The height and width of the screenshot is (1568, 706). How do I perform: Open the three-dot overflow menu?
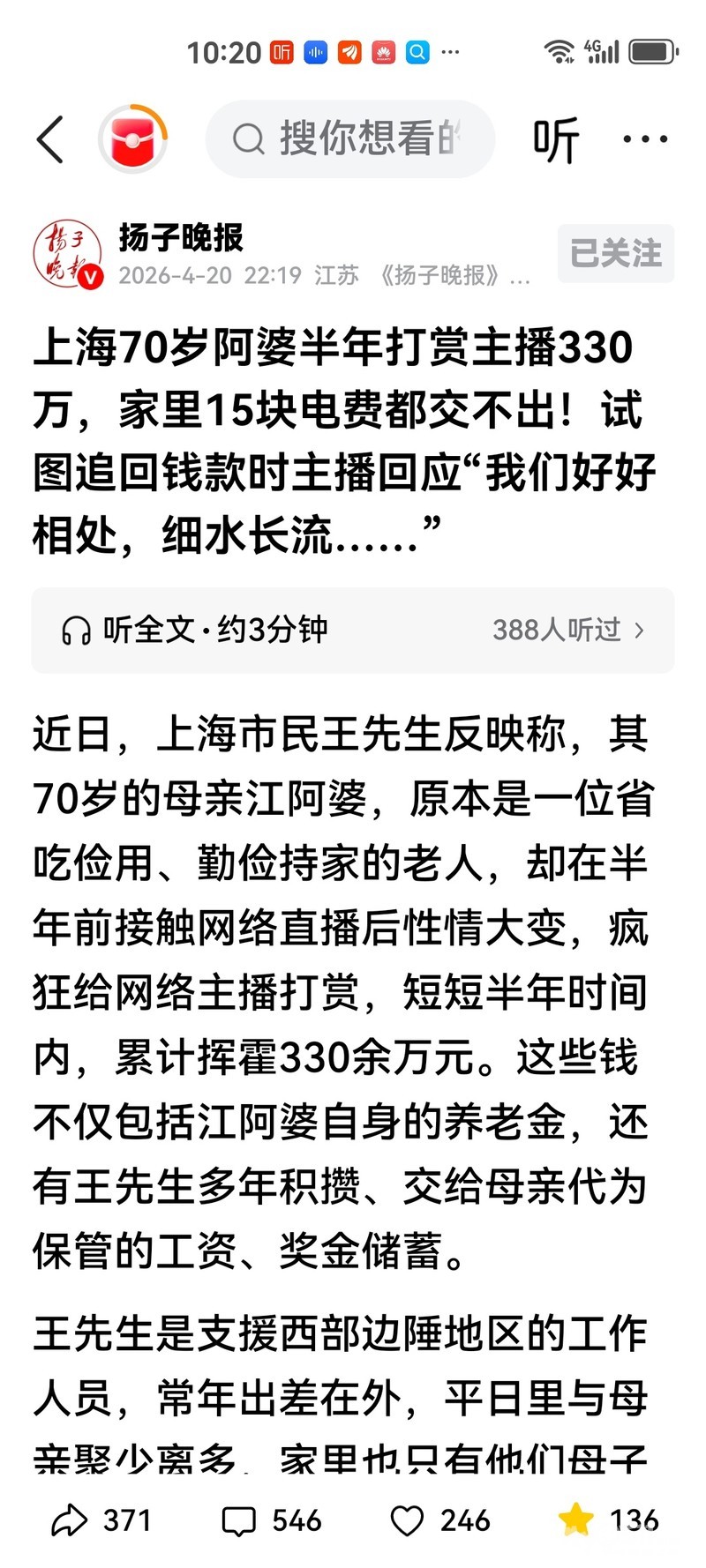point(645,139)
